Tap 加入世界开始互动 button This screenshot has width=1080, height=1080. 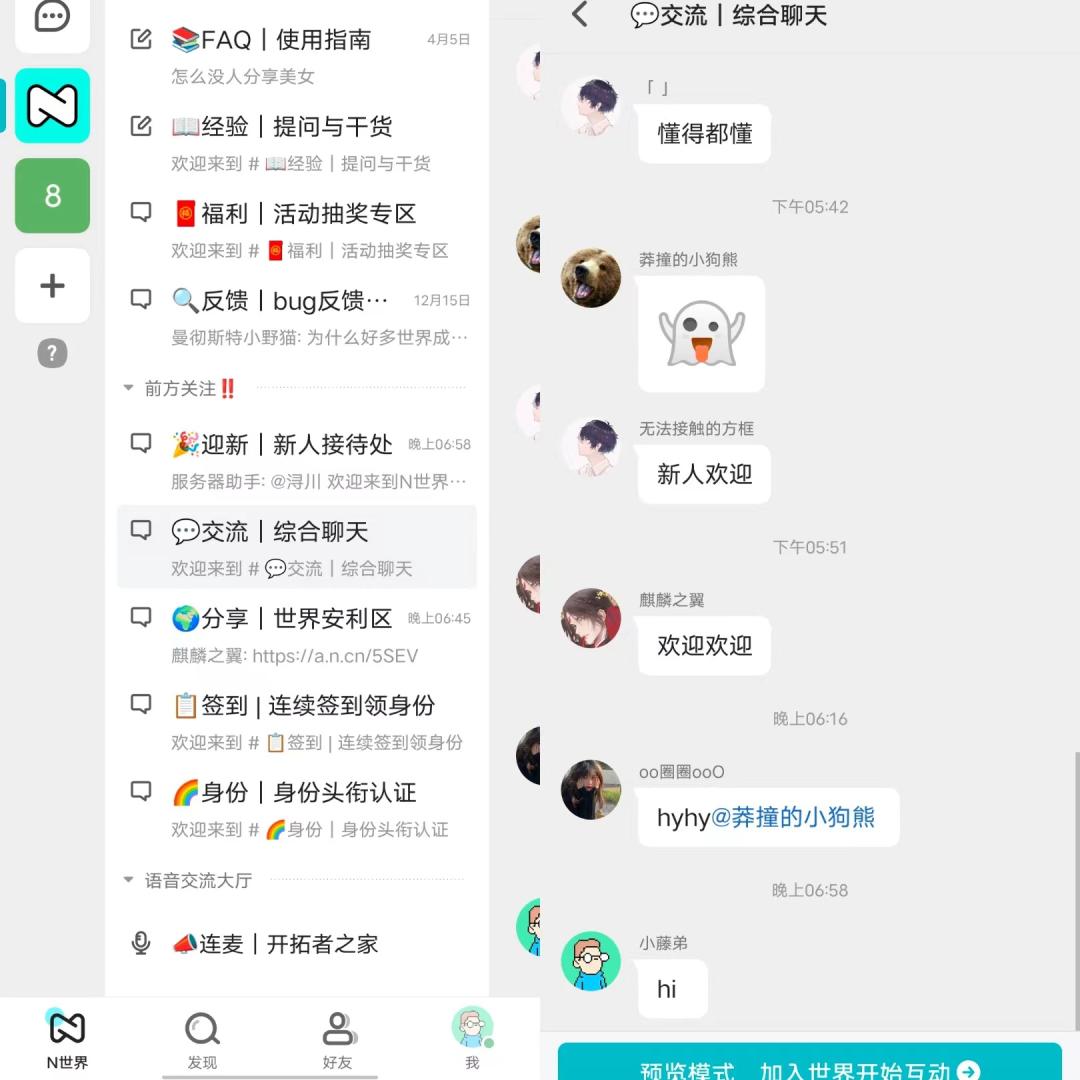click(810, 1066)
